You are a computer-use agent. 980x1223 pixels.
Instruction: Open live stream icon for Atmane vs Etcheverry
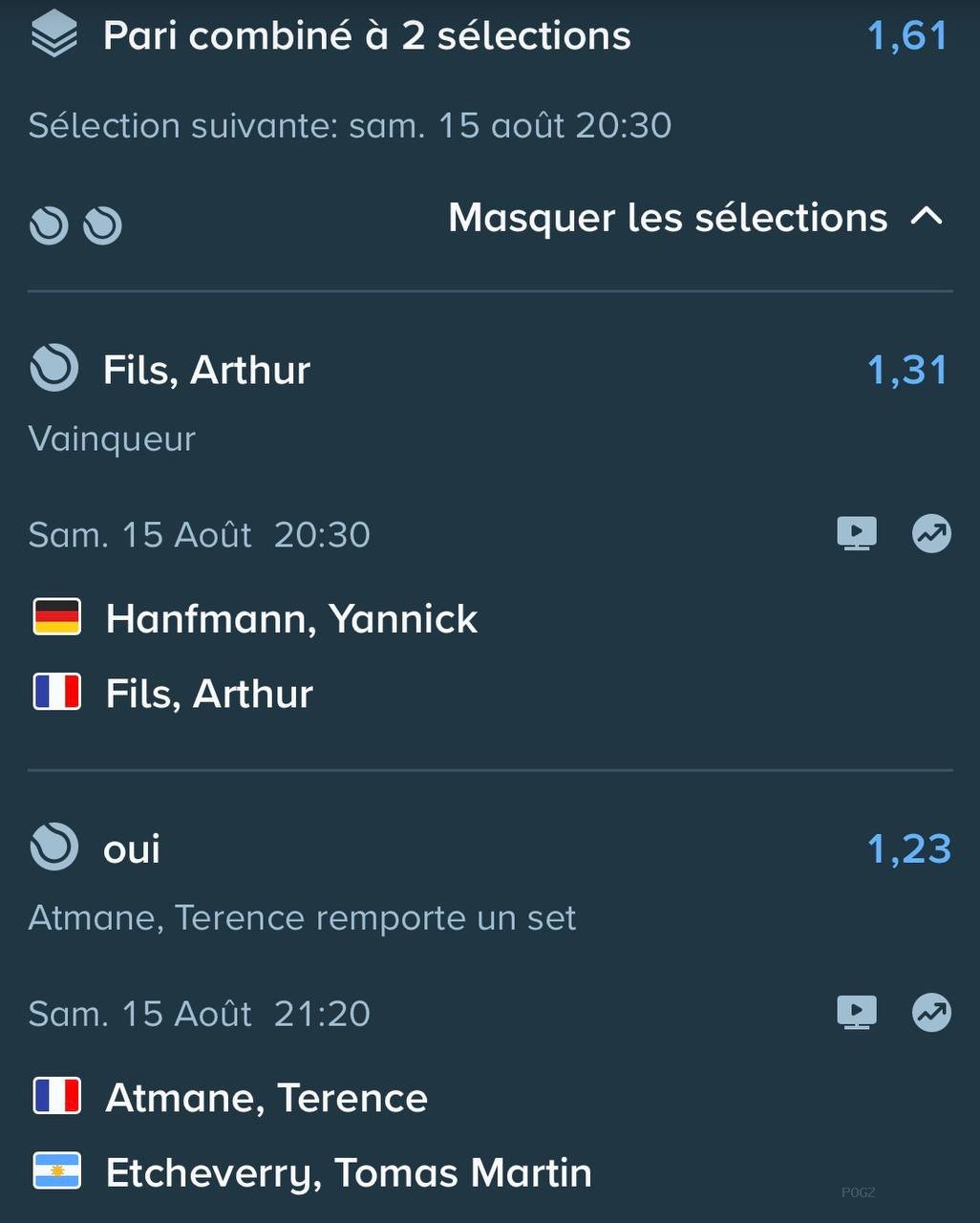pyautogui.click(x=857, y=1012)
